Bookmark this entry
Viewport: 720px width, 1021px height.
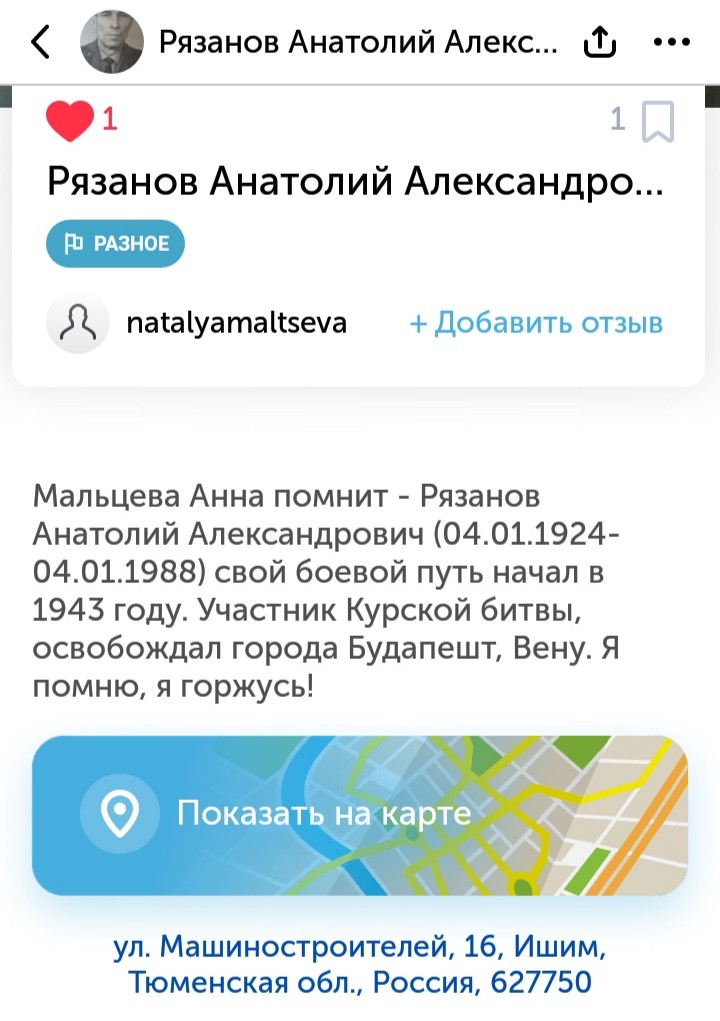tap(657, 123)
